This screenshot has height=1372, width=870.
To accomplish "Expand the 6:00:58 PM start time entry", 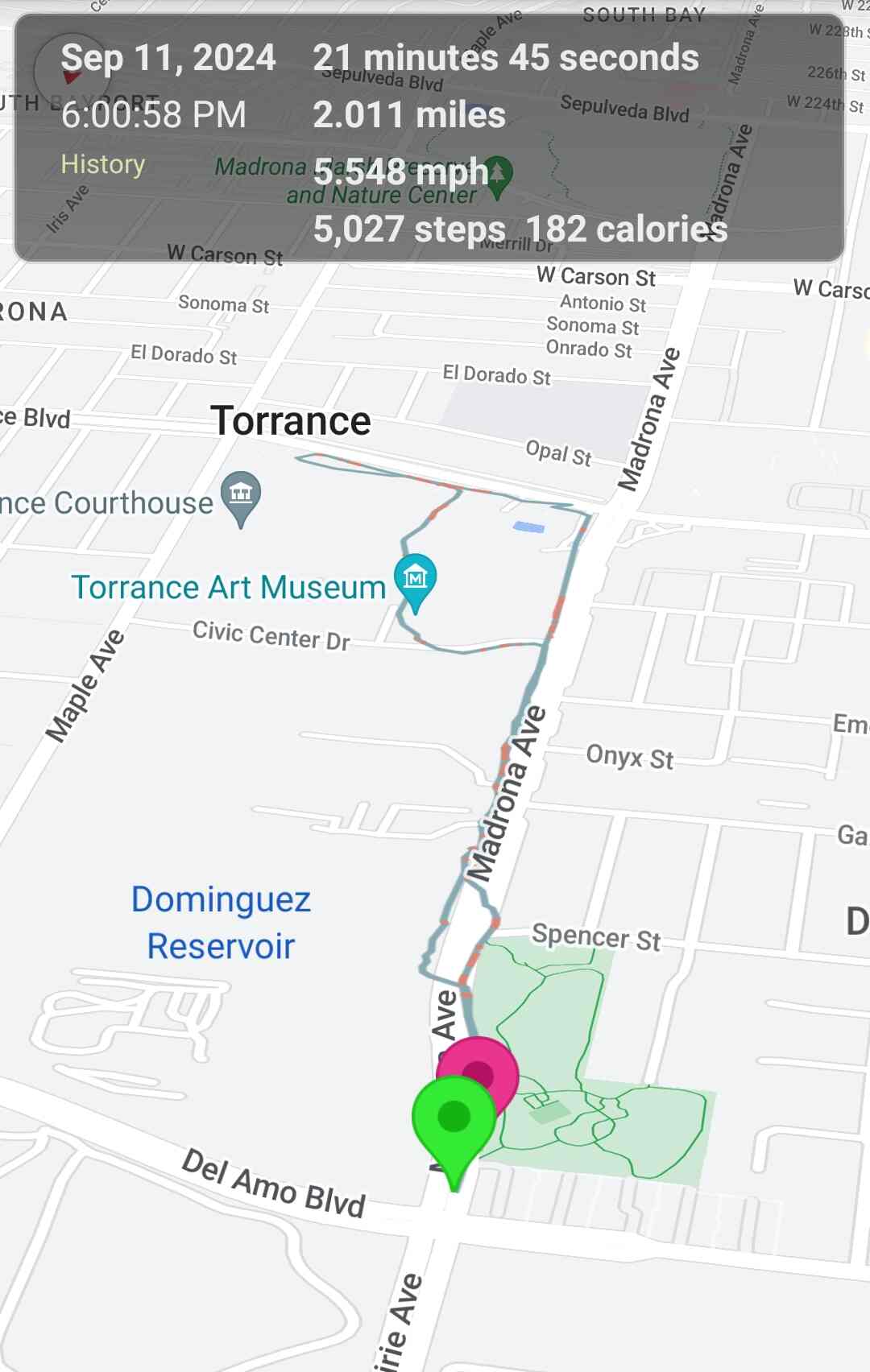I will [x=155, y=116].
